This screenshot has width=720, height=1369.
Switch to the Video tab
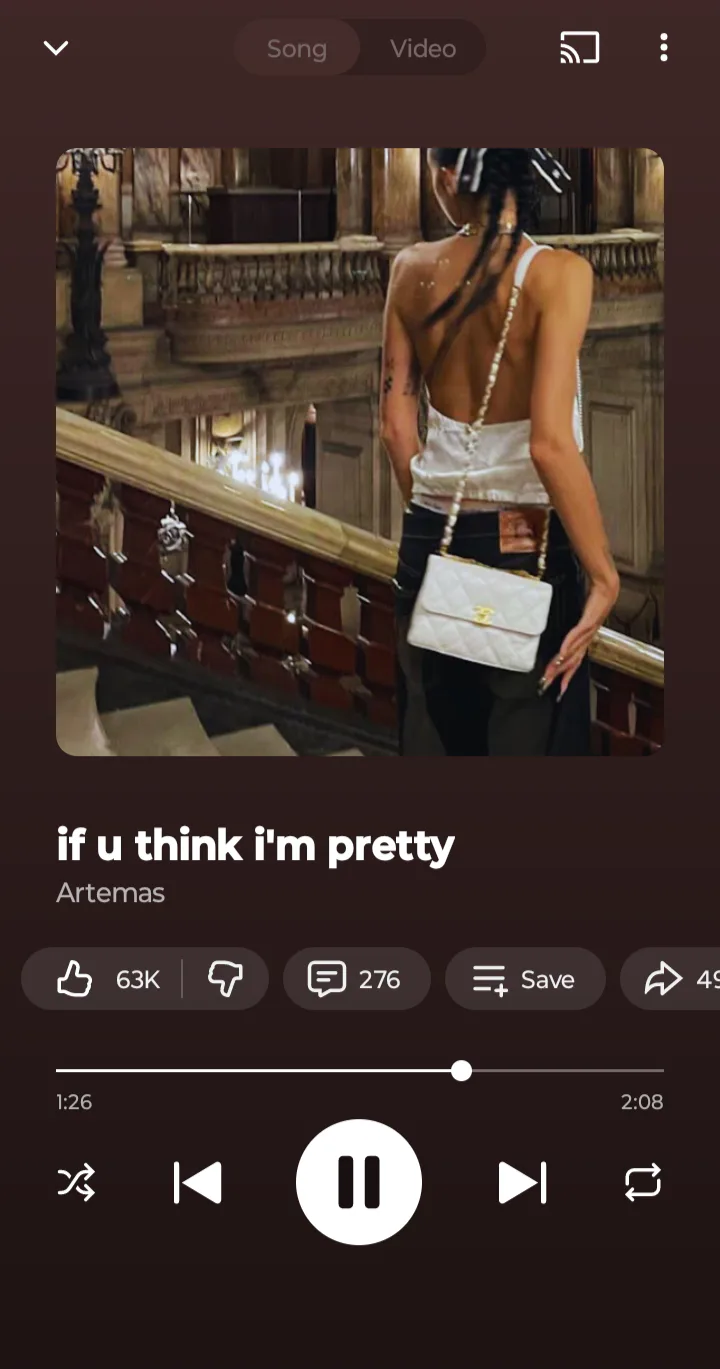pyautogui.click(x=423, y=48)
